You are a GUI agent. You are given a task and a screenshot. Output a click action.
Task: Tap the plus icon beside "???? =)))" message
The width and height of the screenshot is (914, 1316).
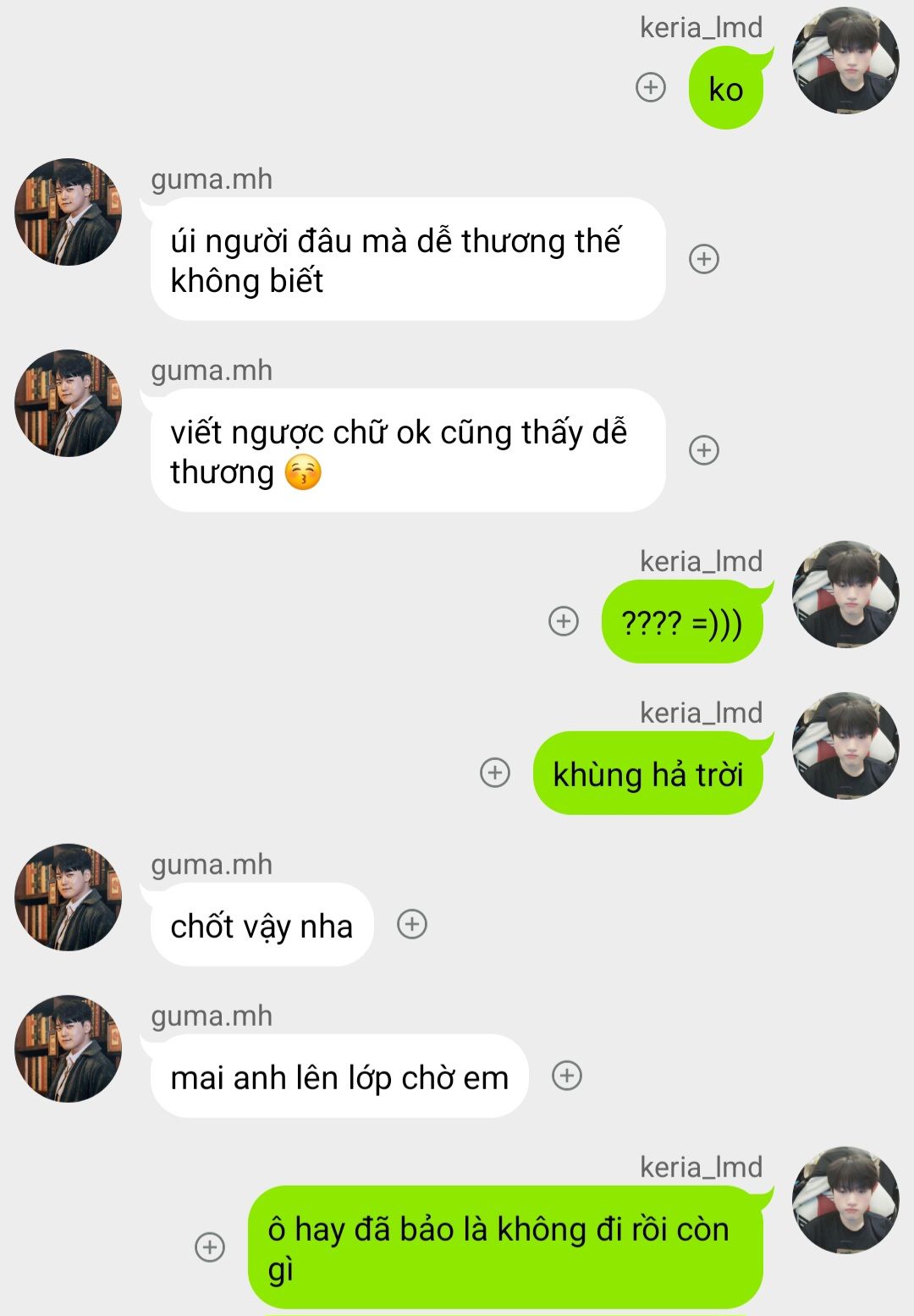point(564,621)
